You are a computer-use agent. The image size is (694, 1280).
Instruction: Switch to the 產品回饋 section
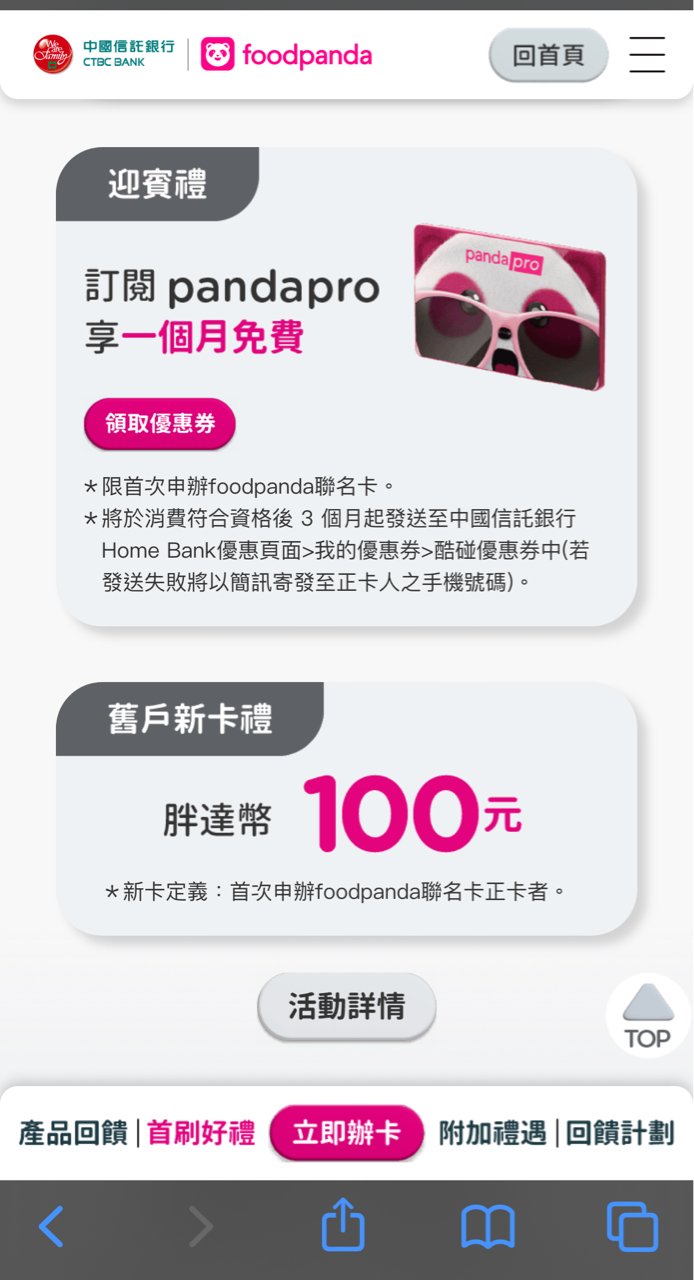click(73, 1133)
